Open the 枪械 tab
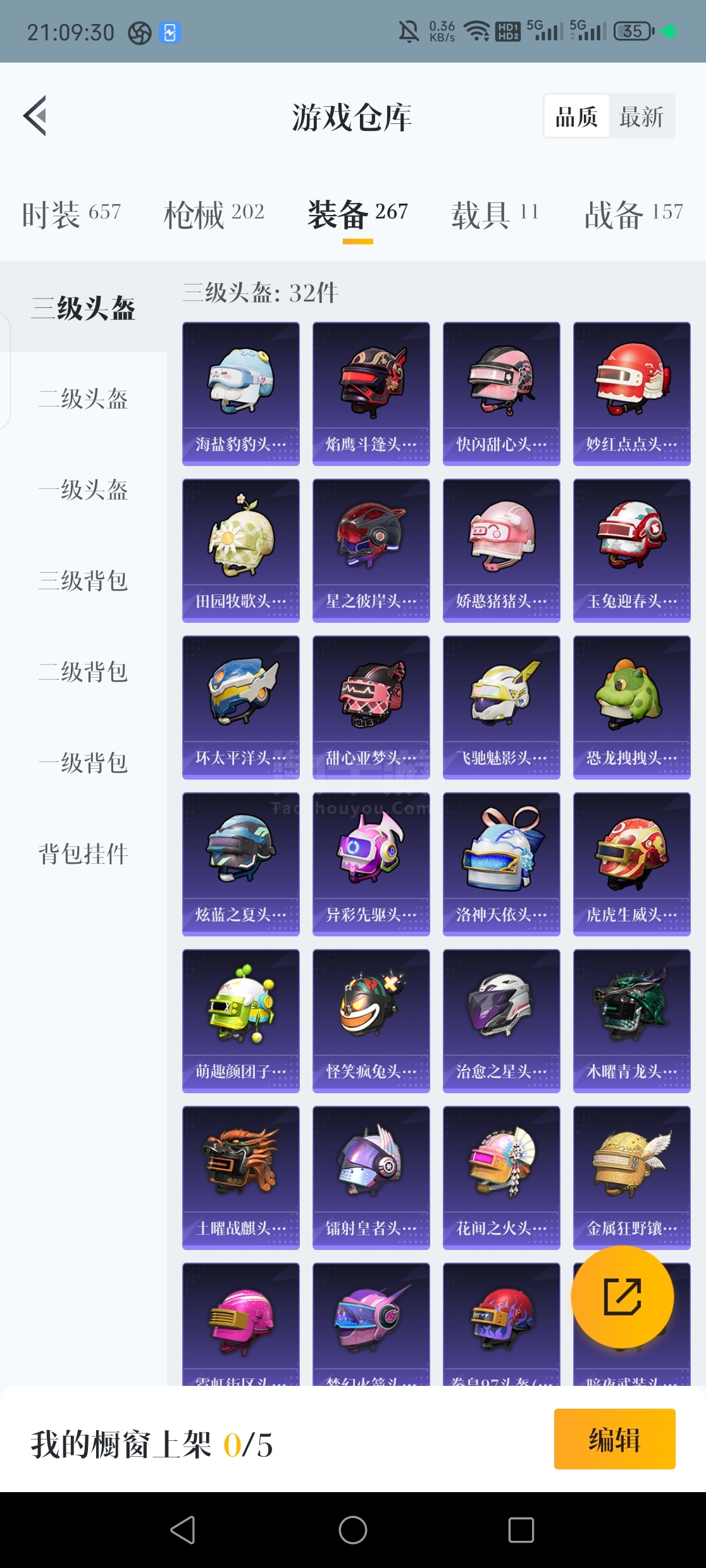The width and height of the screenshot is (706, 1568). click(x=214, y=214)
